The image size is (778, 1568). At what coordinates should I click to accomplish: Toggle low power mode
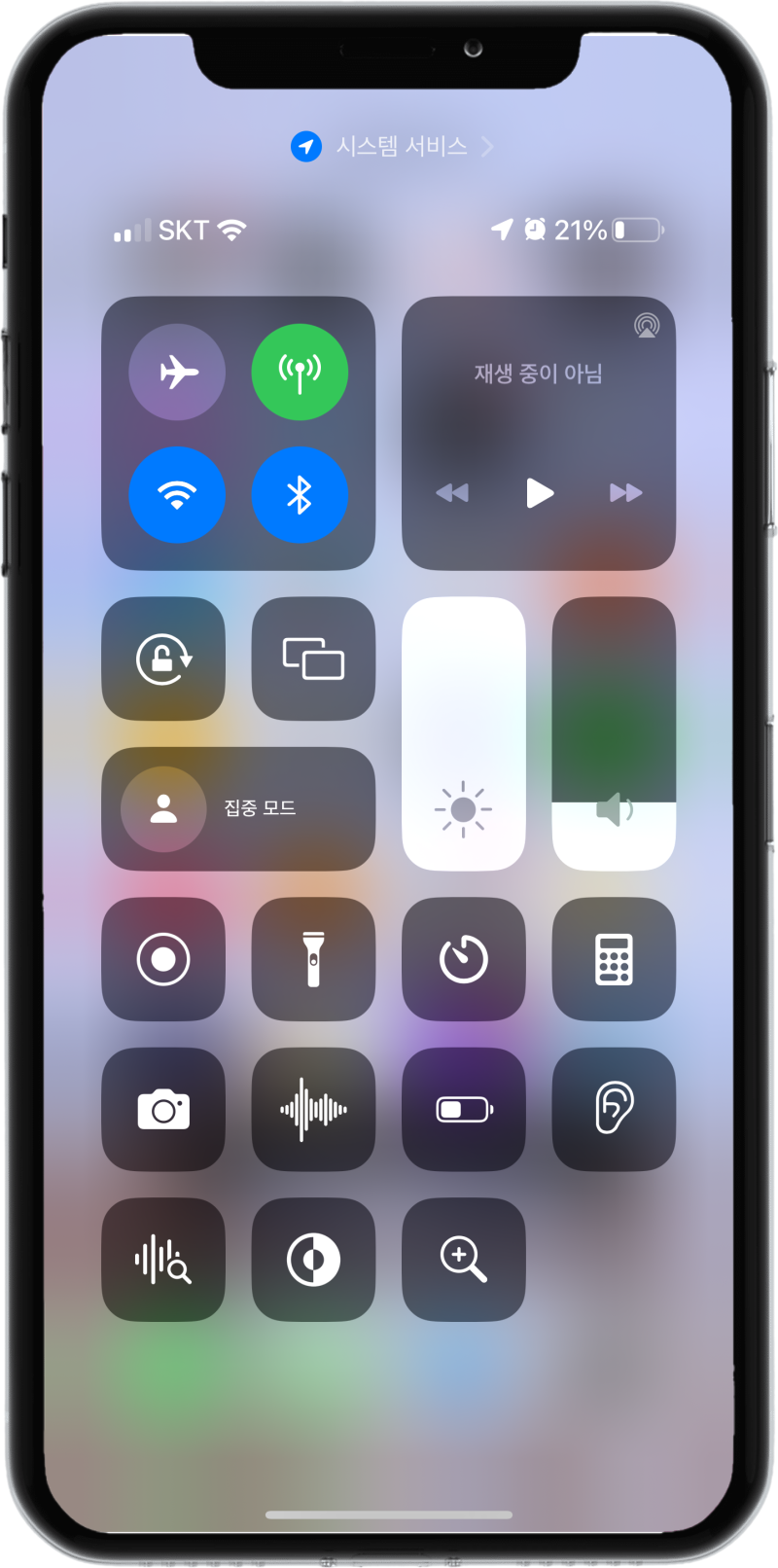(x=464, y=1109)
